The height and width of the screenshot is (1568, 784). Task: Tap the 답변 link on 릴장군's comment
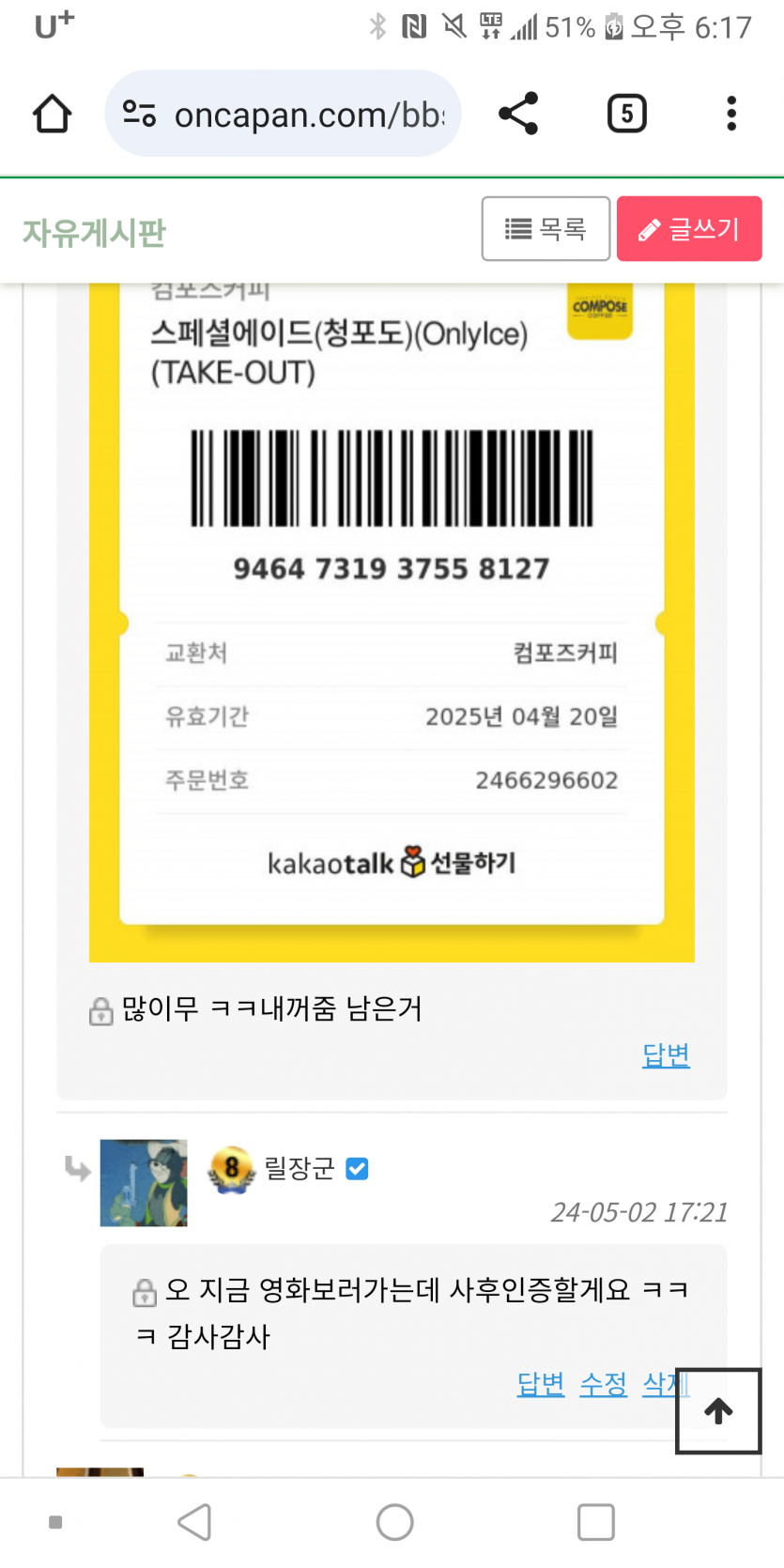[541, 1384]
